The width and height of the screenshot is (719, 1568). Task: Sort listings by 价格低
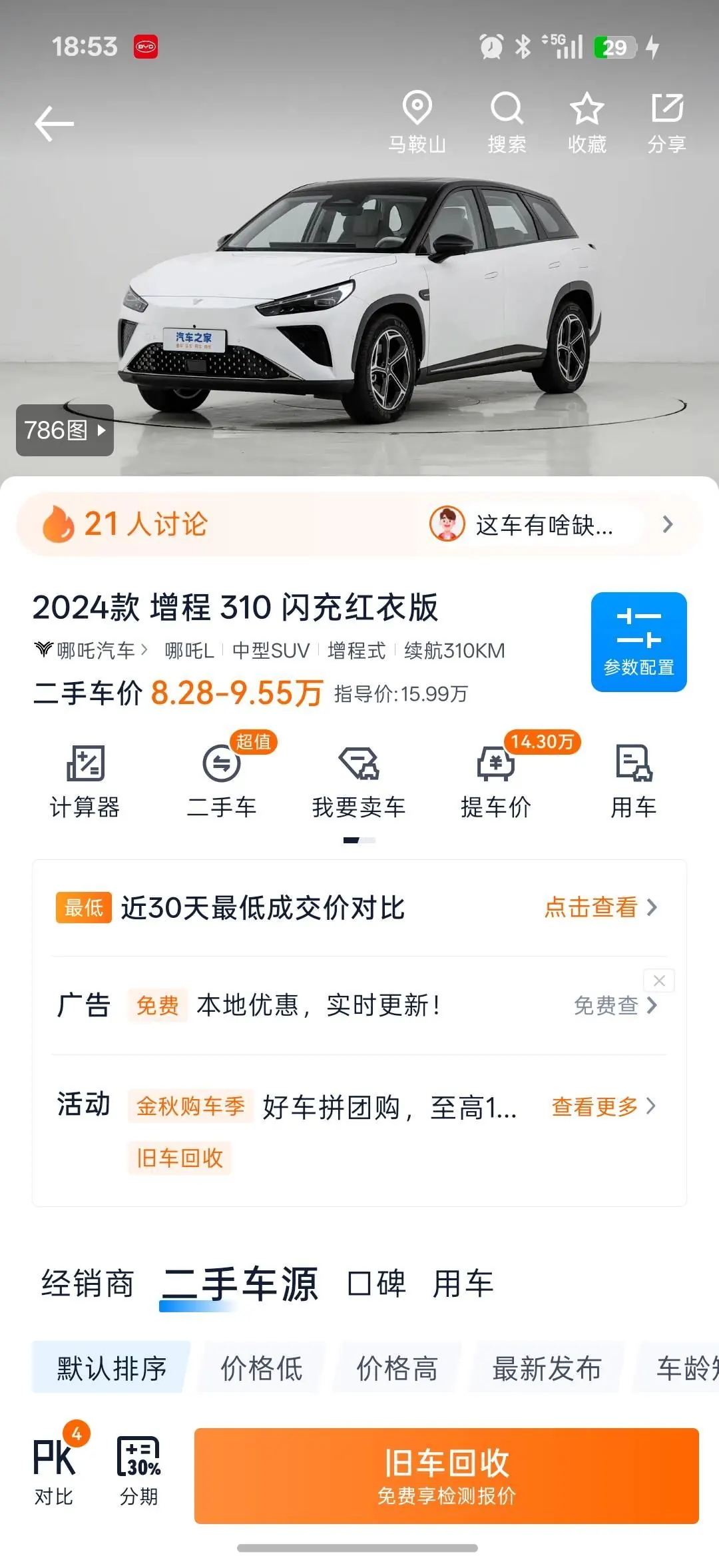pos(261,1368)
